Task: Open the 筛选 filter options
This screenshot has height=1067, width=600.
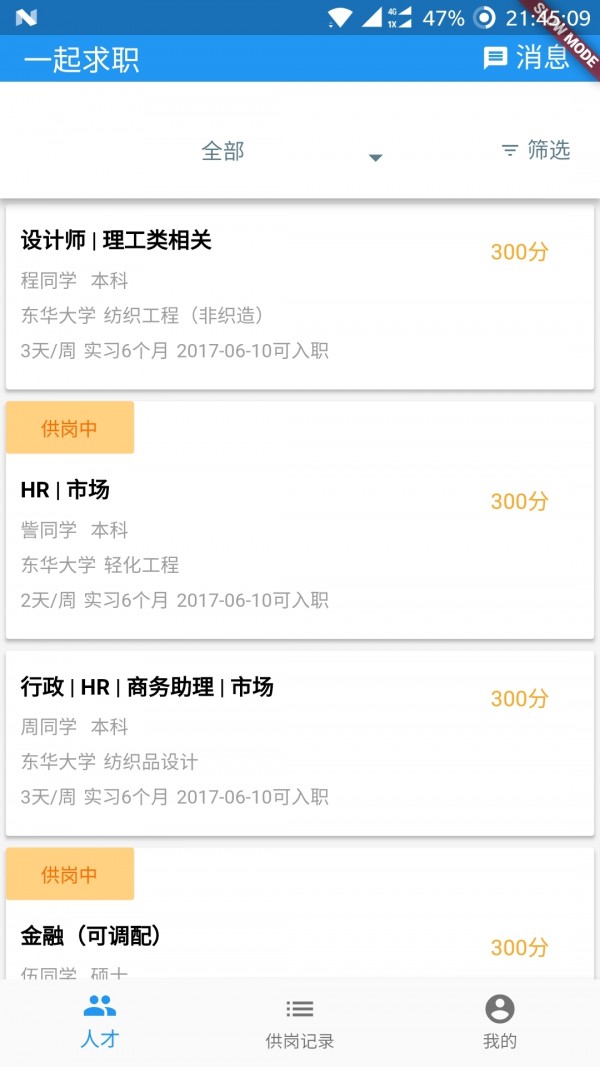Action: [535, 150]
